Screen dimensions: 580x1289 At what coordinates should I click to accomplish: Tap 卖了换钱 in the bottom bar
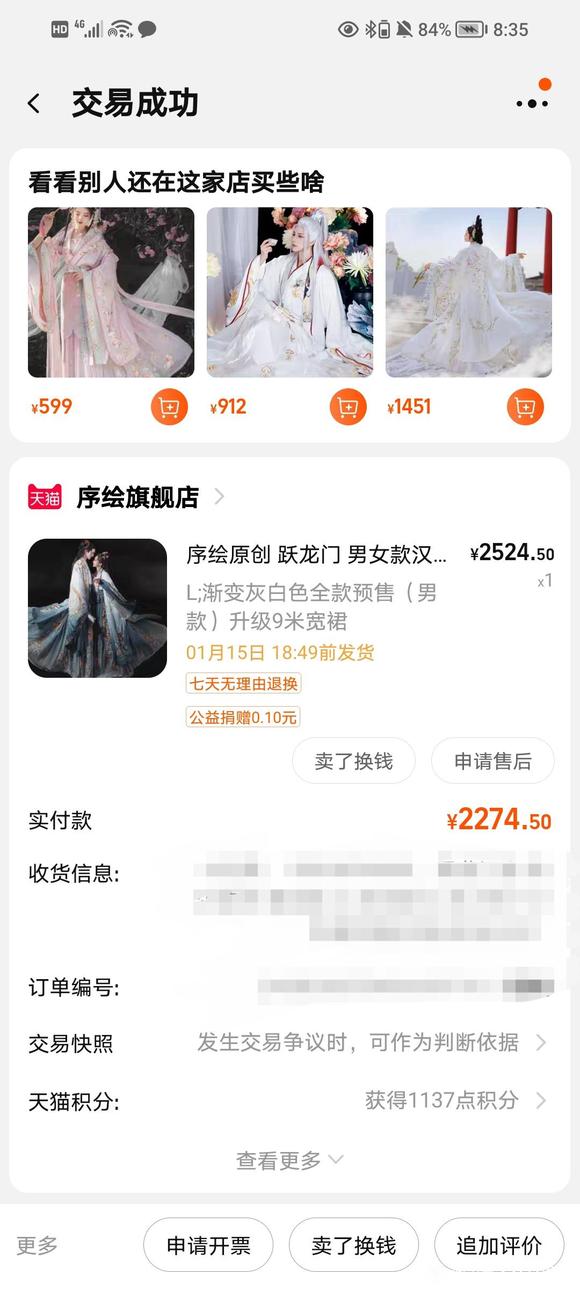tap(354, 1245)
